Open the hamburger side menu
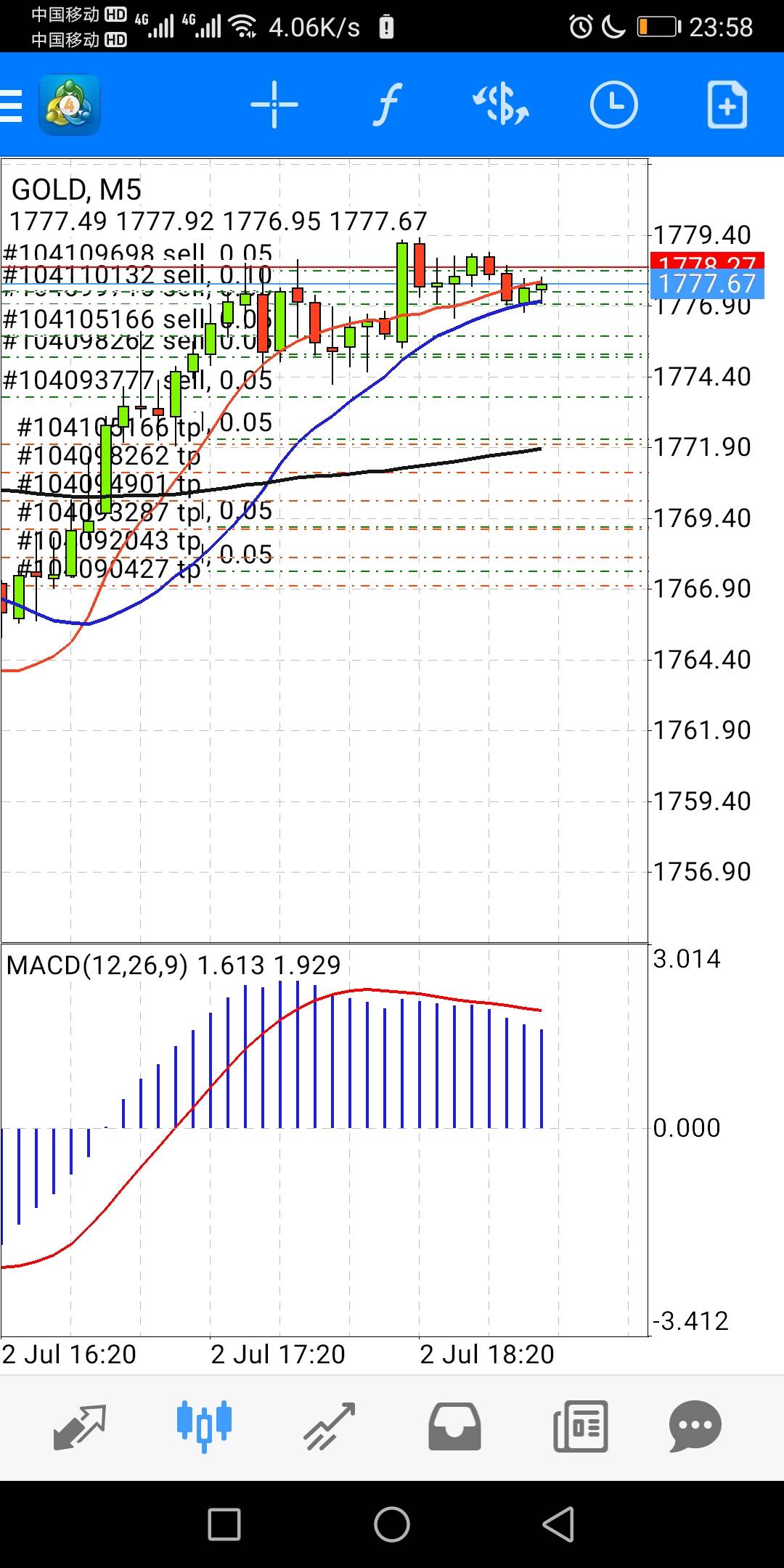This screenshot has width=784, height=1568. (x=12, y=105)
